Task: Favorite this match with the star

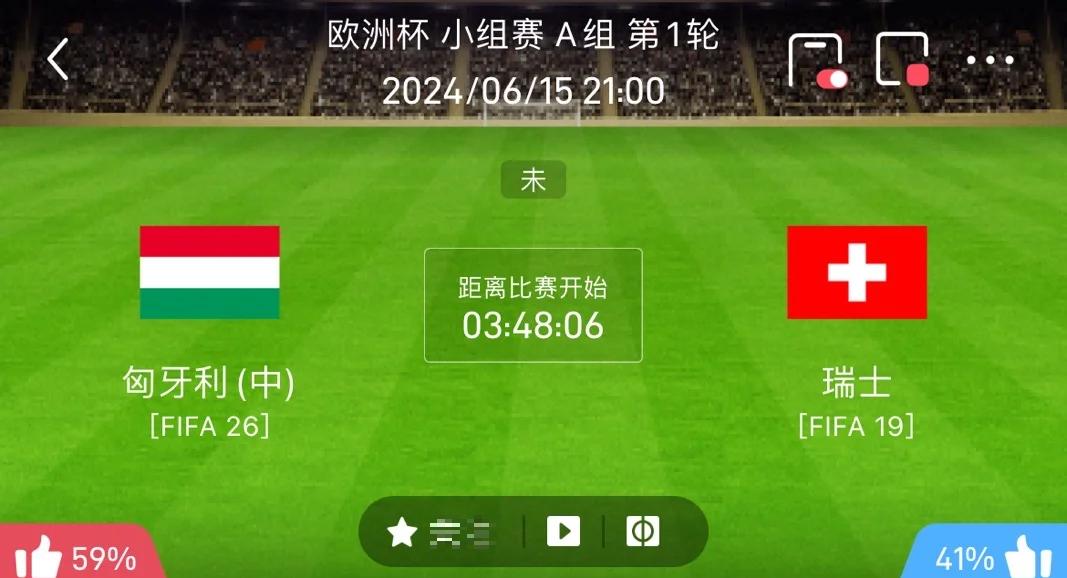Action: point(402,532)
